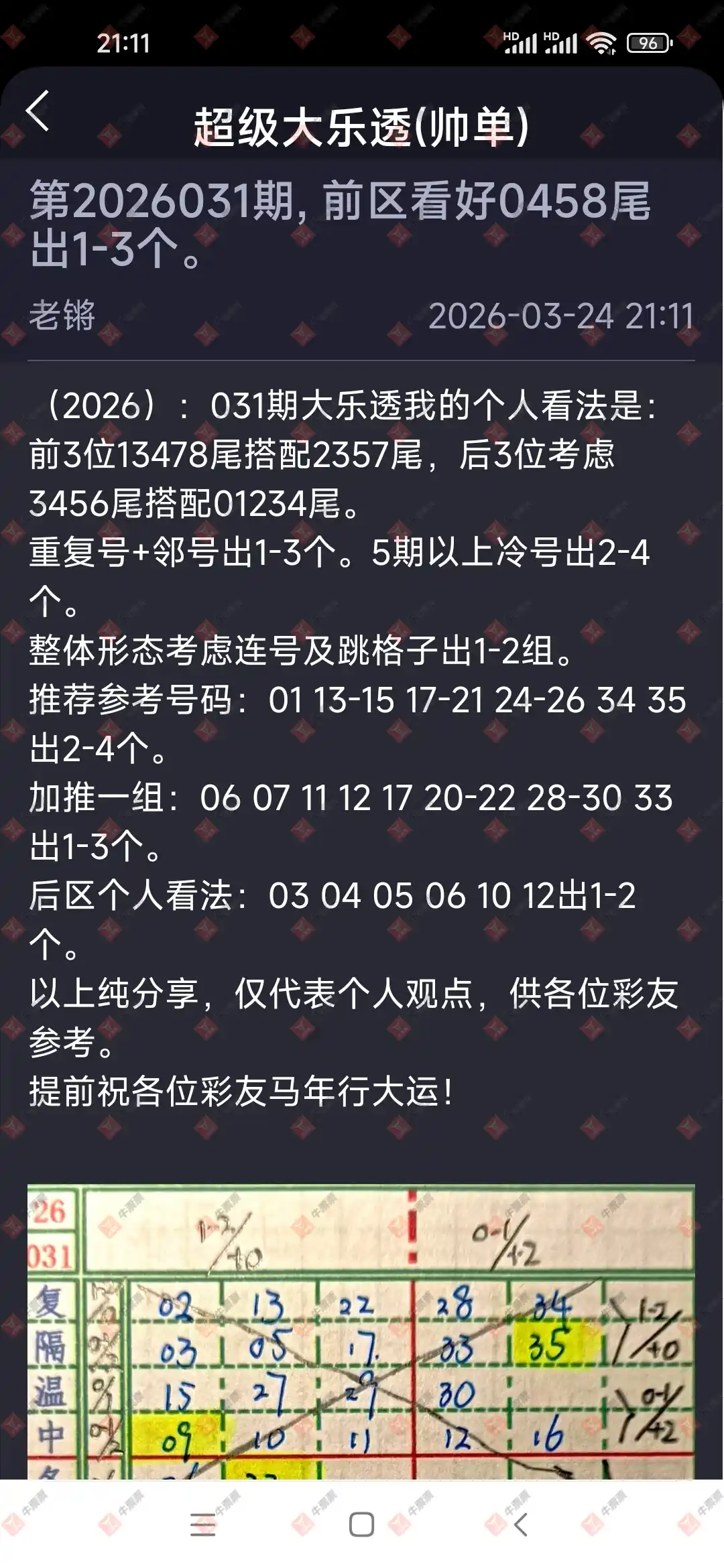Tap the first HD indicator in the status bar
724x1568 pixels.
click(x=511, y=37)
